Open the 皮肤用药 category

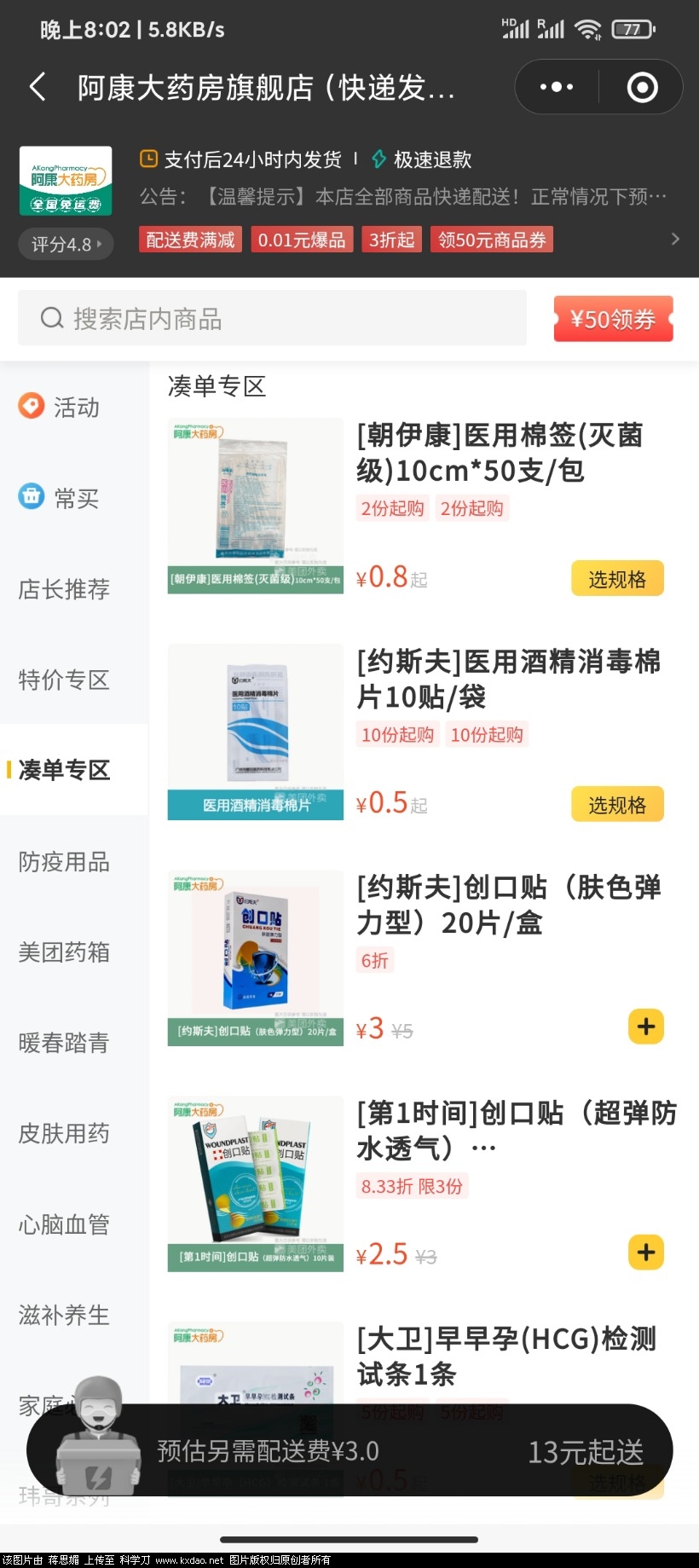pos(65,1134)
